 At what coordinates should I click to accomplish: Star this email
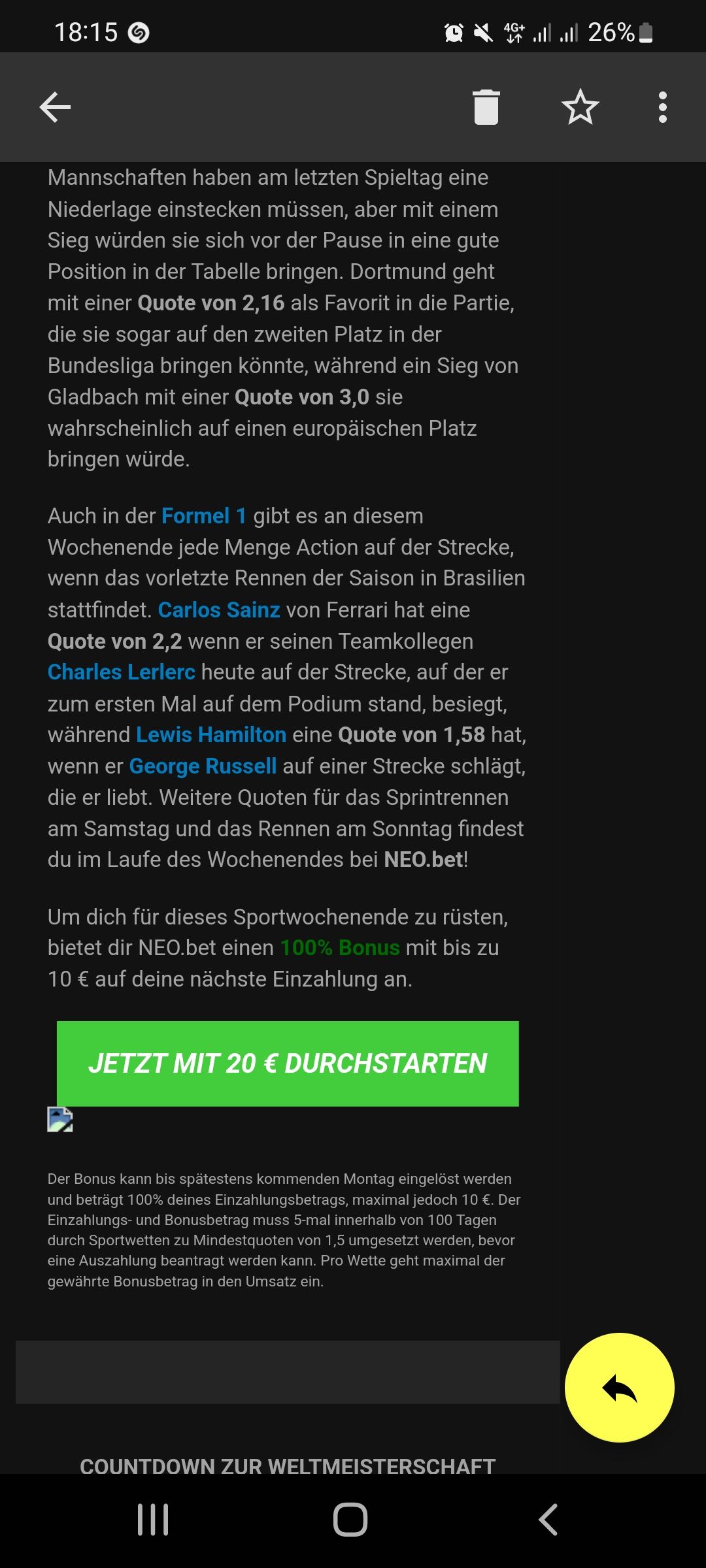[580, 107]
